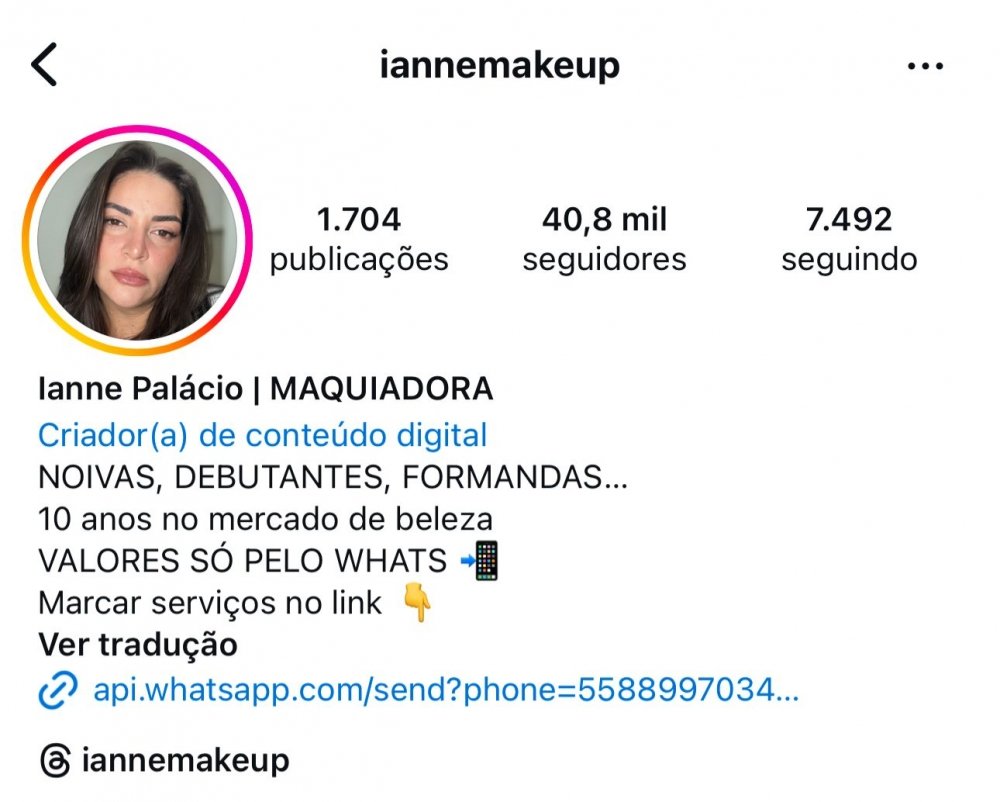The image size is (1000, 802).
Task: Open the 40,8 mil seguidores list
Action: 604,240
